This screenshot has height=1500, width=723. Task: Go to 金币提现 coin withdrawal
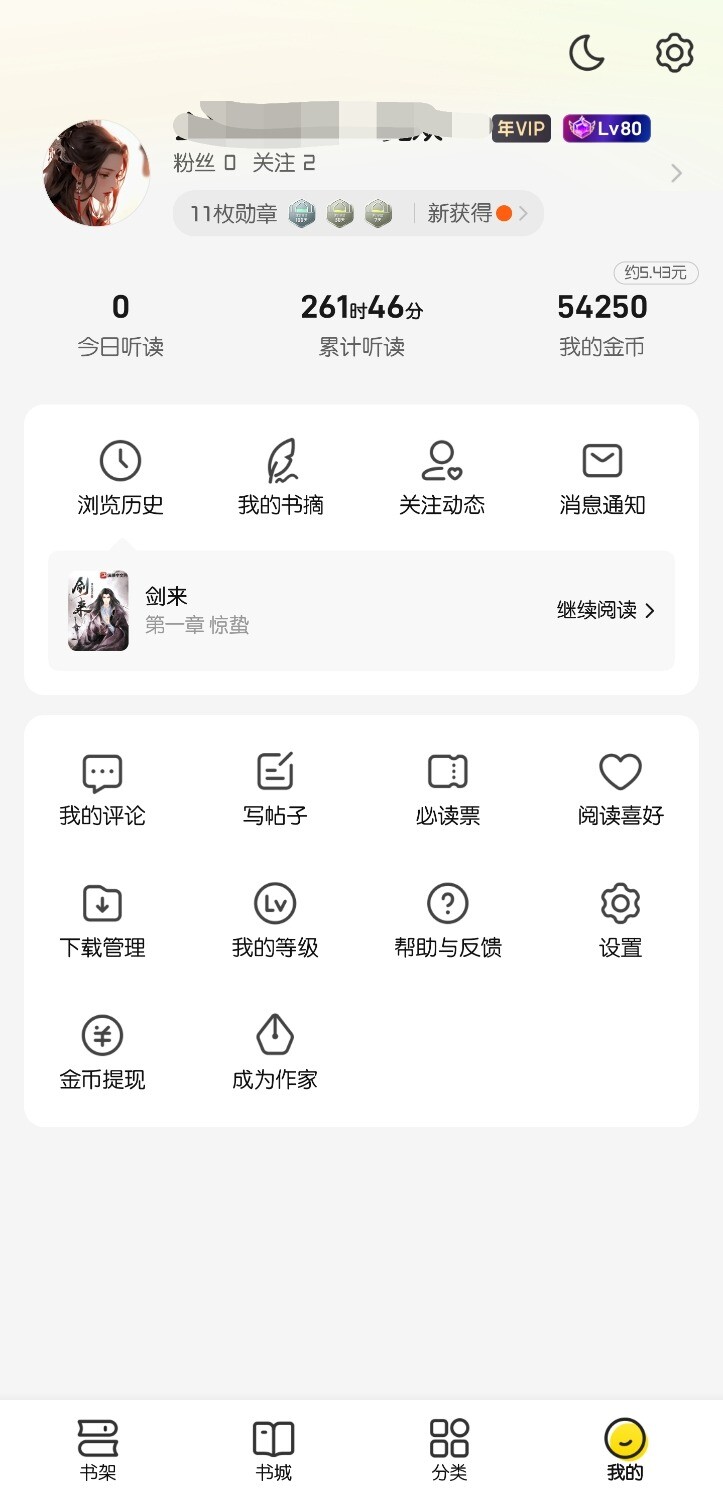[102, 1052]
